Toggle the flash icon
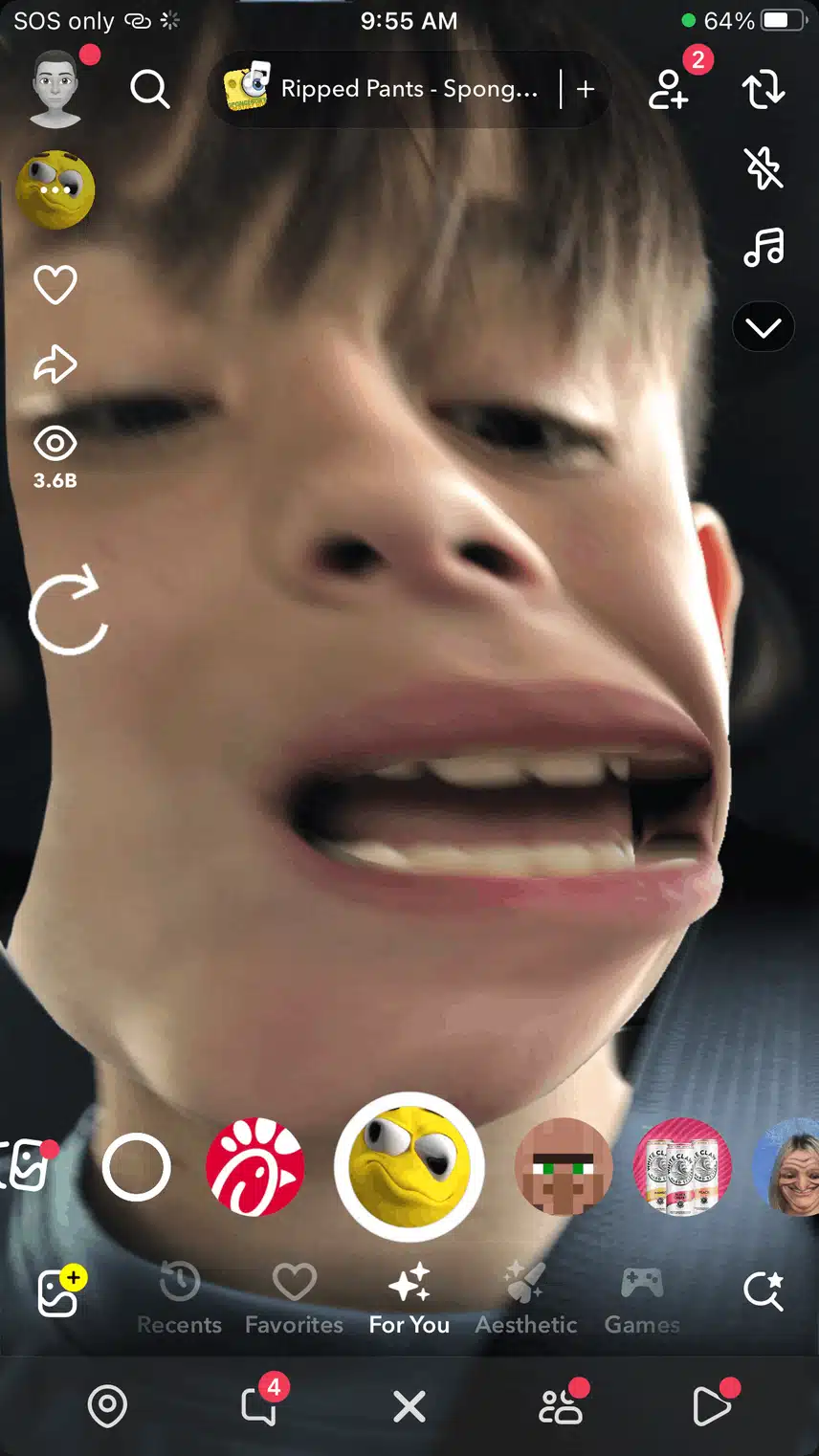The height and width of the screenshot is (1456, 819). click(x=763, y=168)
